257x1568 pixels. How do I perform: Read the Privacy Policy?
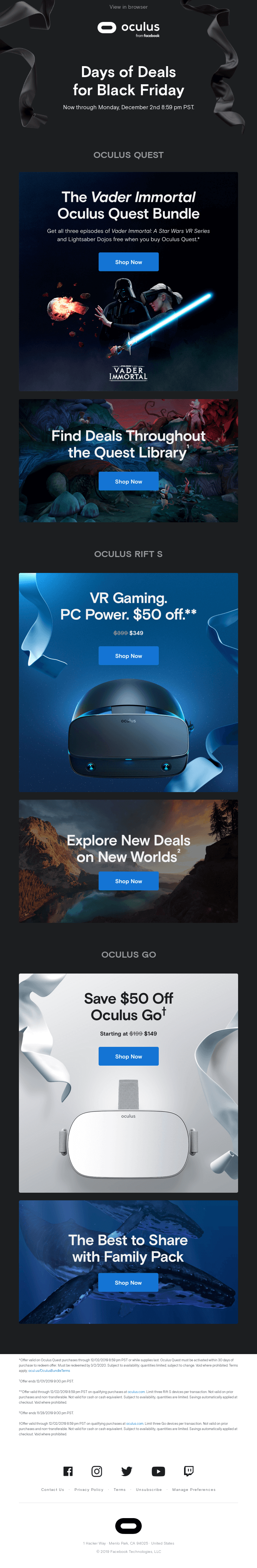[89, 1489]
